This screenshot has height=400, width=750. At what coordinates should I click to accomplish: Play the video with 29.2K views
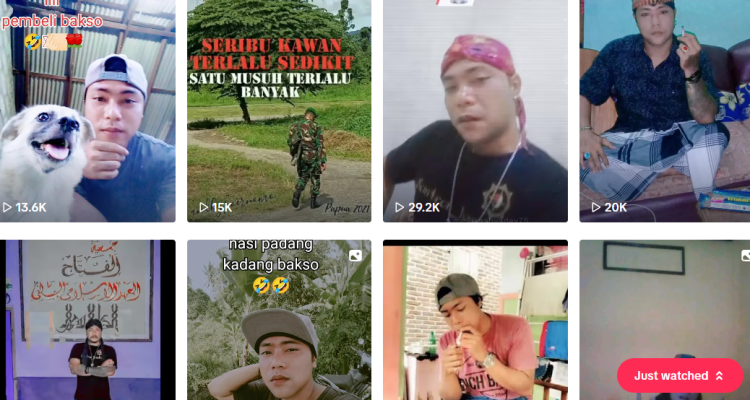(475, 110)
